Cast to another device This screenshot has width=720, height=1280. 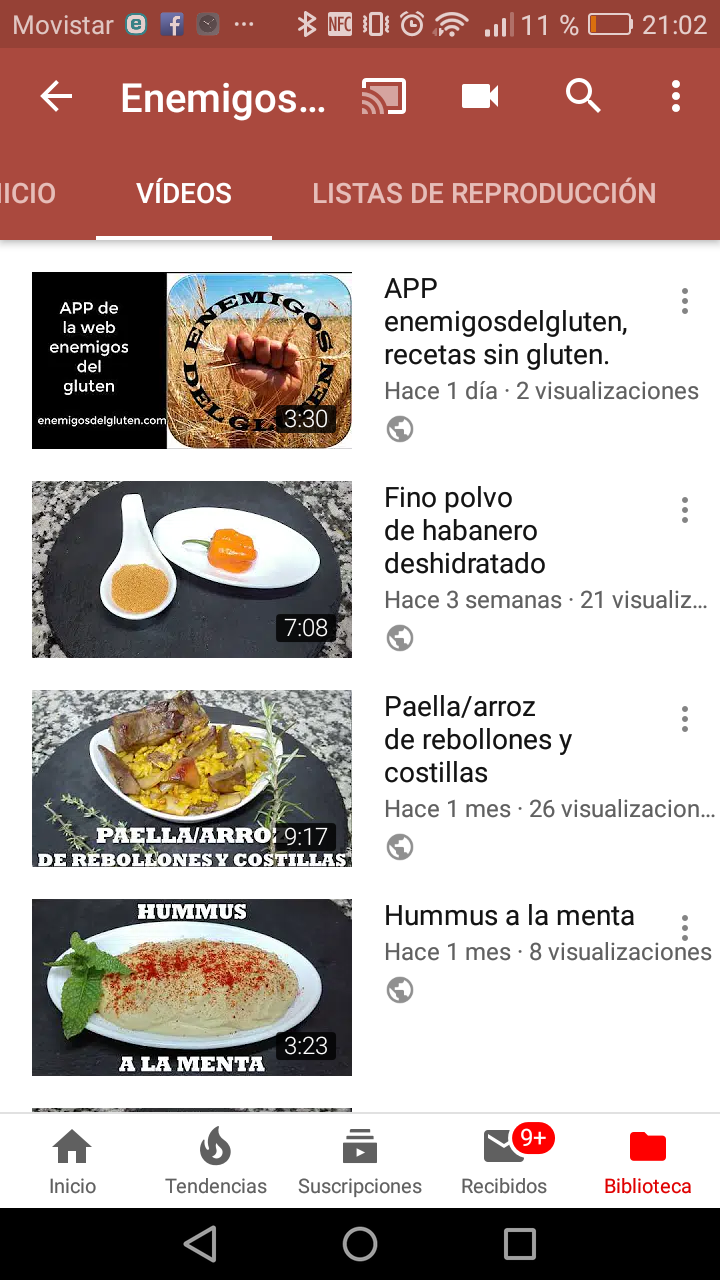click(384, 97)
